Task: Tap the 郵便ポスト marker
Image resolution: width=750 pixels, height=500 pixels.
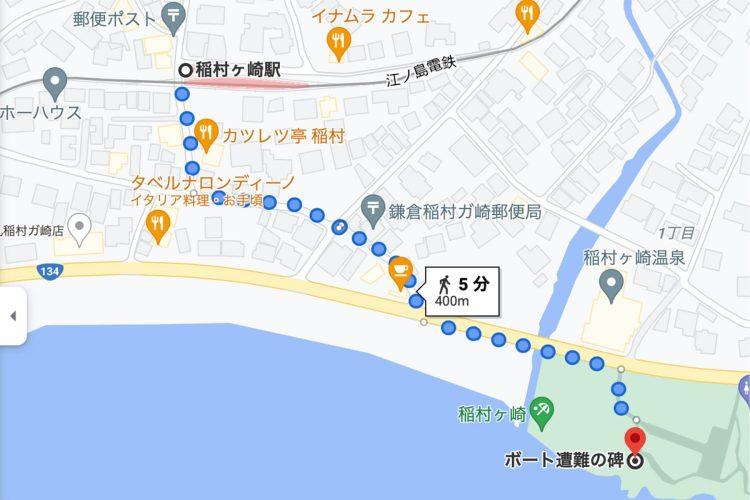Action: 177,15
